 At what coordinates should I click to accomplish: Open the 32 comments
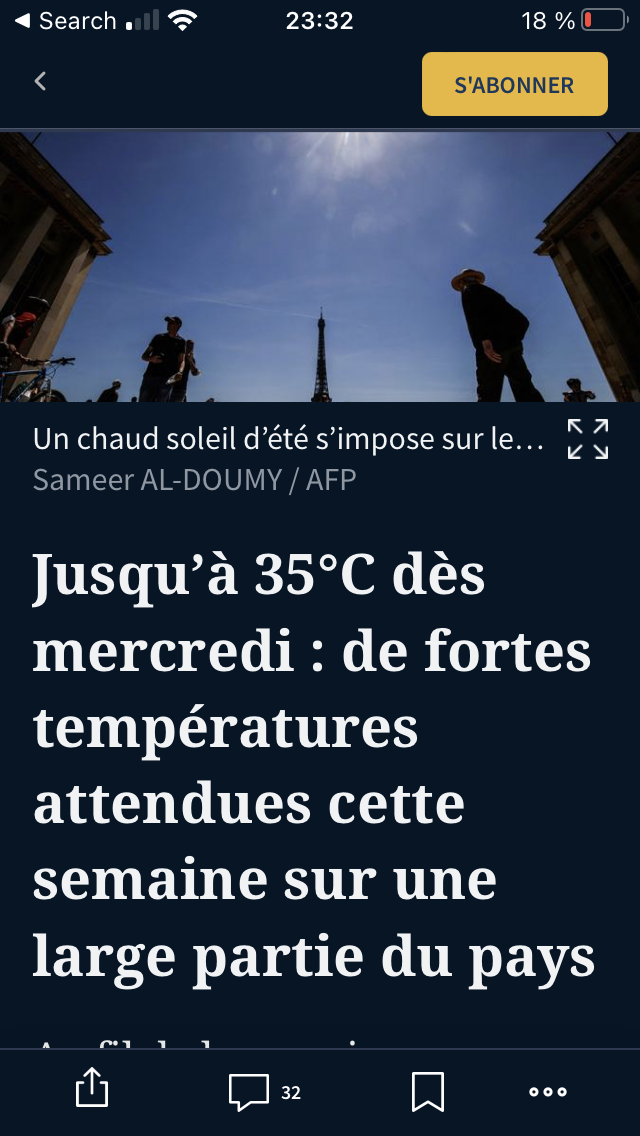[264, 1092]
